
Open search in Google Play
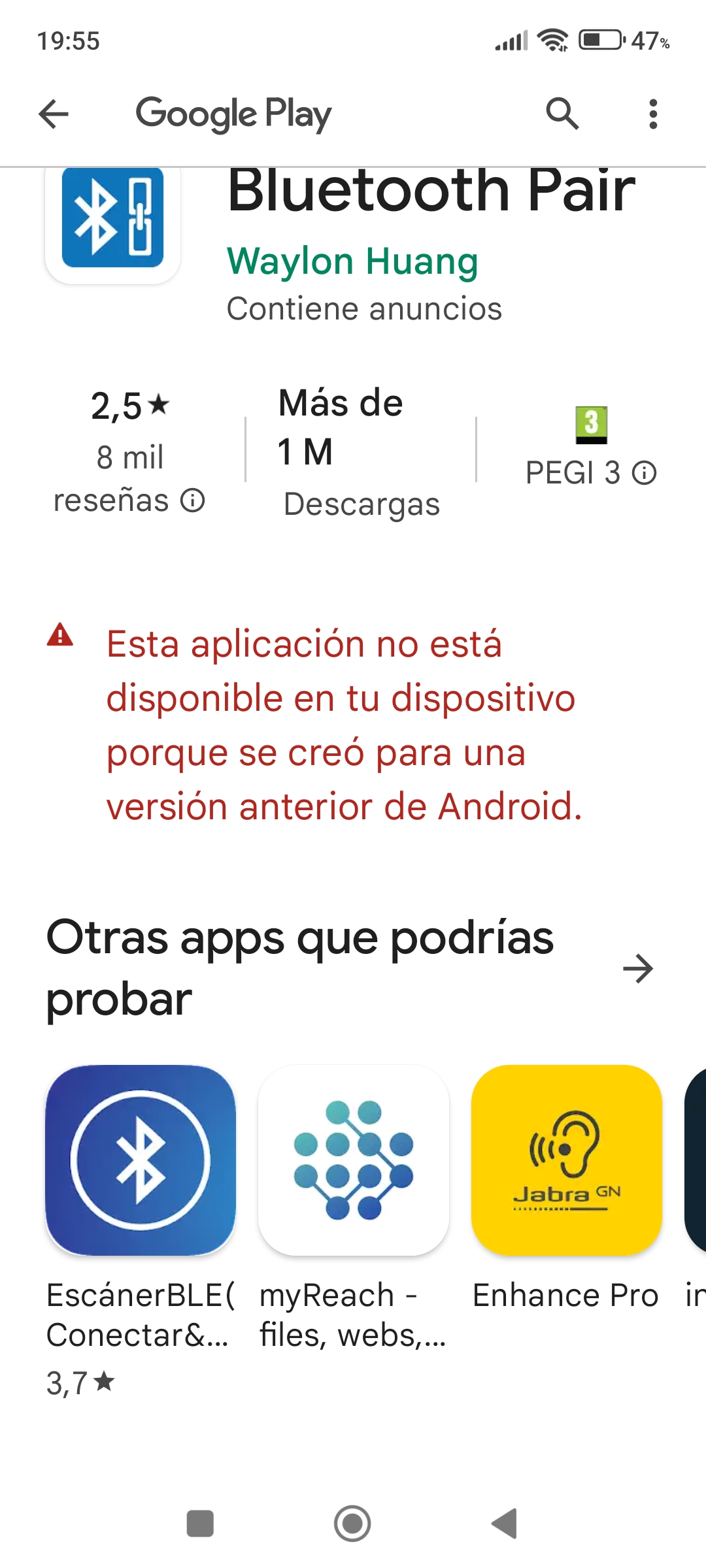[562, 114]
